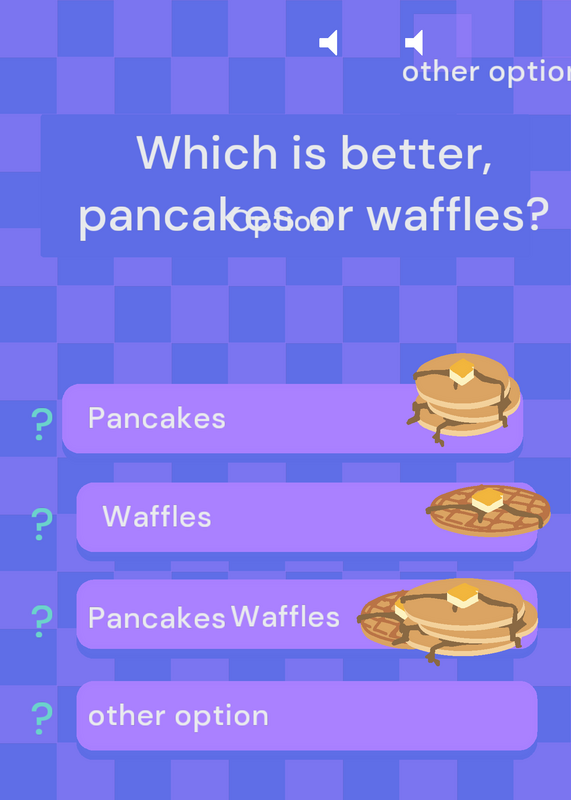
Task: Tap the question mark beside Waffles
Action: pyautogui.click(x=42, y=524)
